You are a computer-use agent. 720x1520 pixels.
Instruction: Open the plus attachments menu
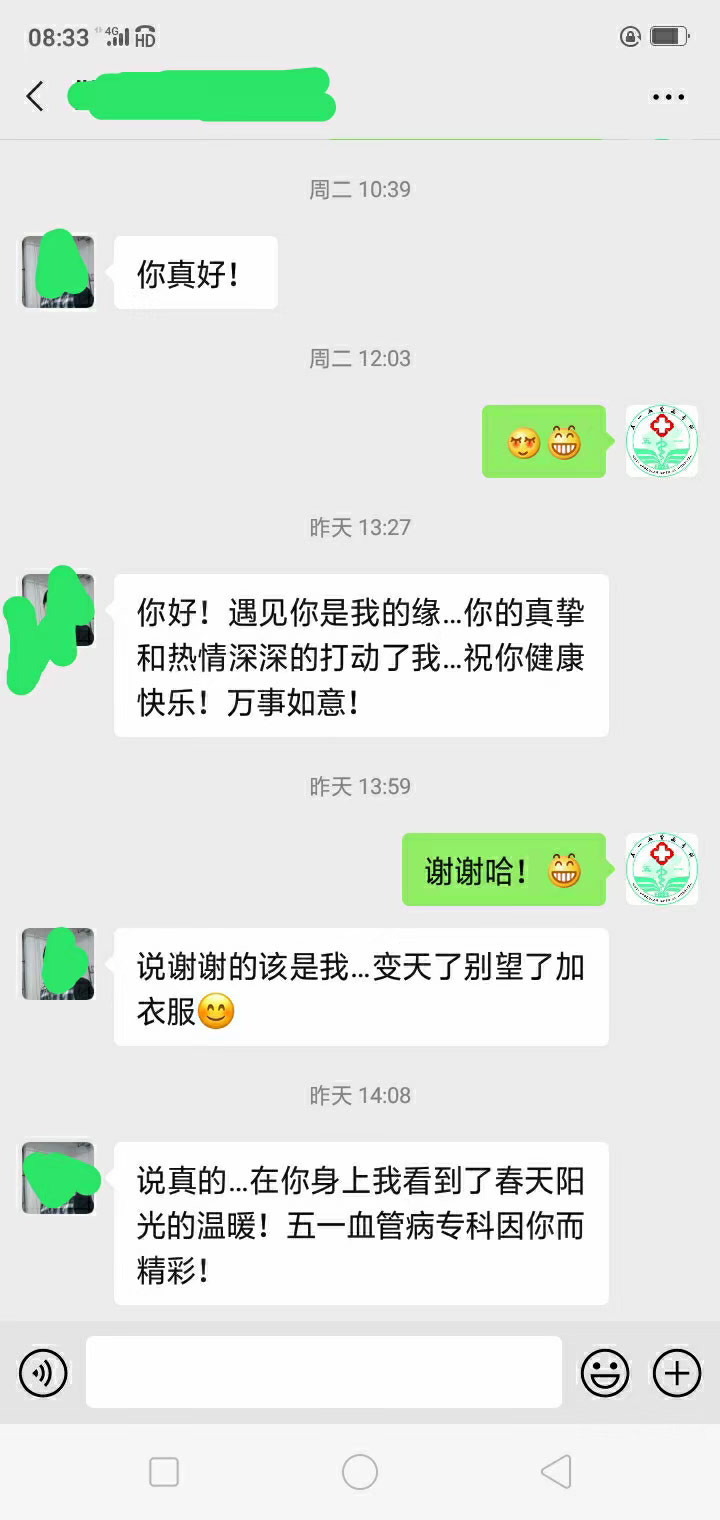(x=677, y=1372)
